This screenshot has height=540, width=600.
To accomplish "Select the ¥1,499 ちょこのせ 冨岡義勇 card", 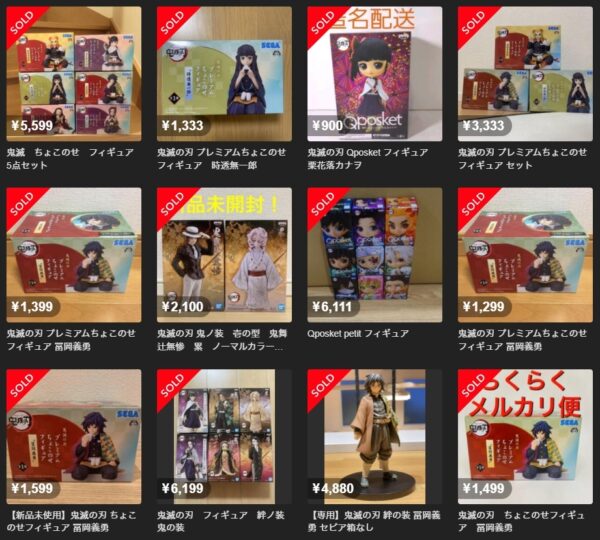I will (525, 435).
